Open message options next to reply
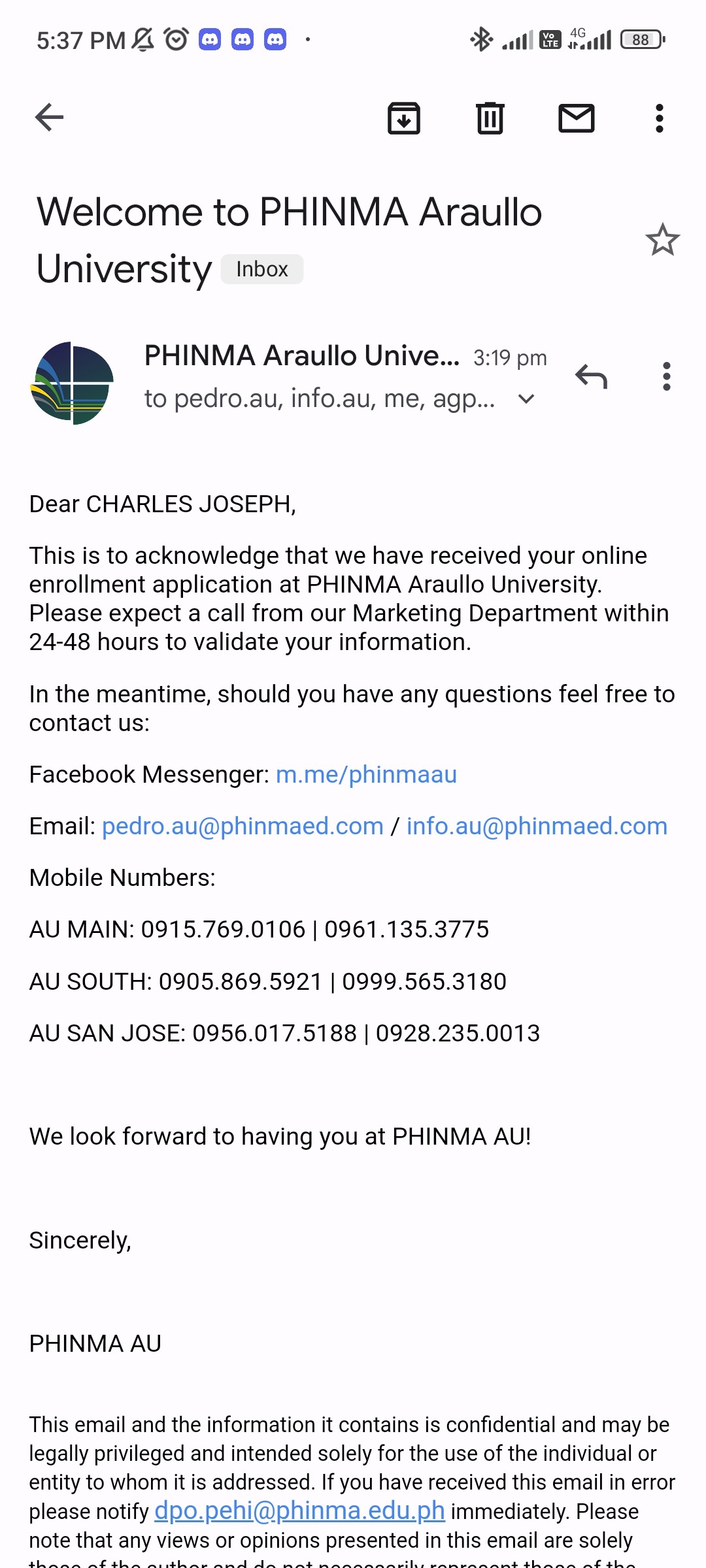706x1568 pixels. pos(667,376)
